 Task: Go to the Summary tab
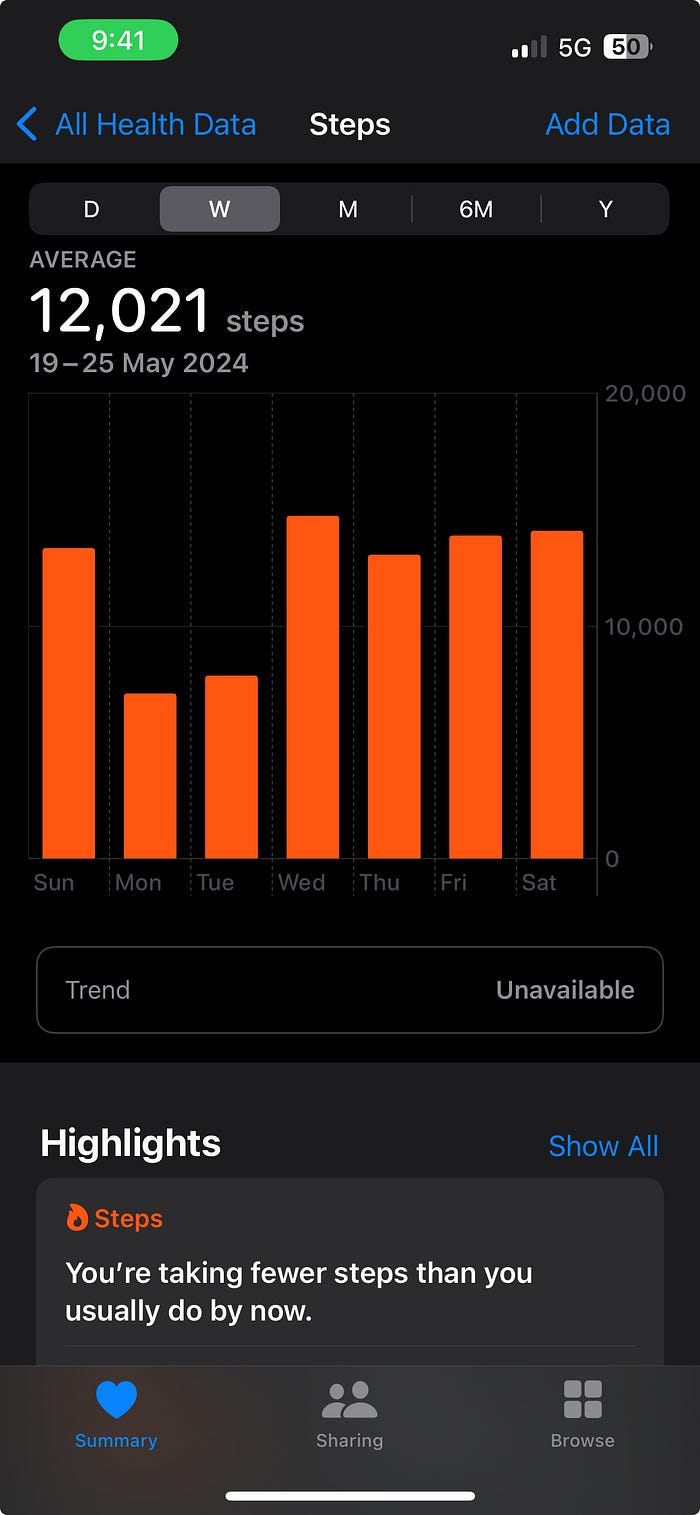point(116,1415)
